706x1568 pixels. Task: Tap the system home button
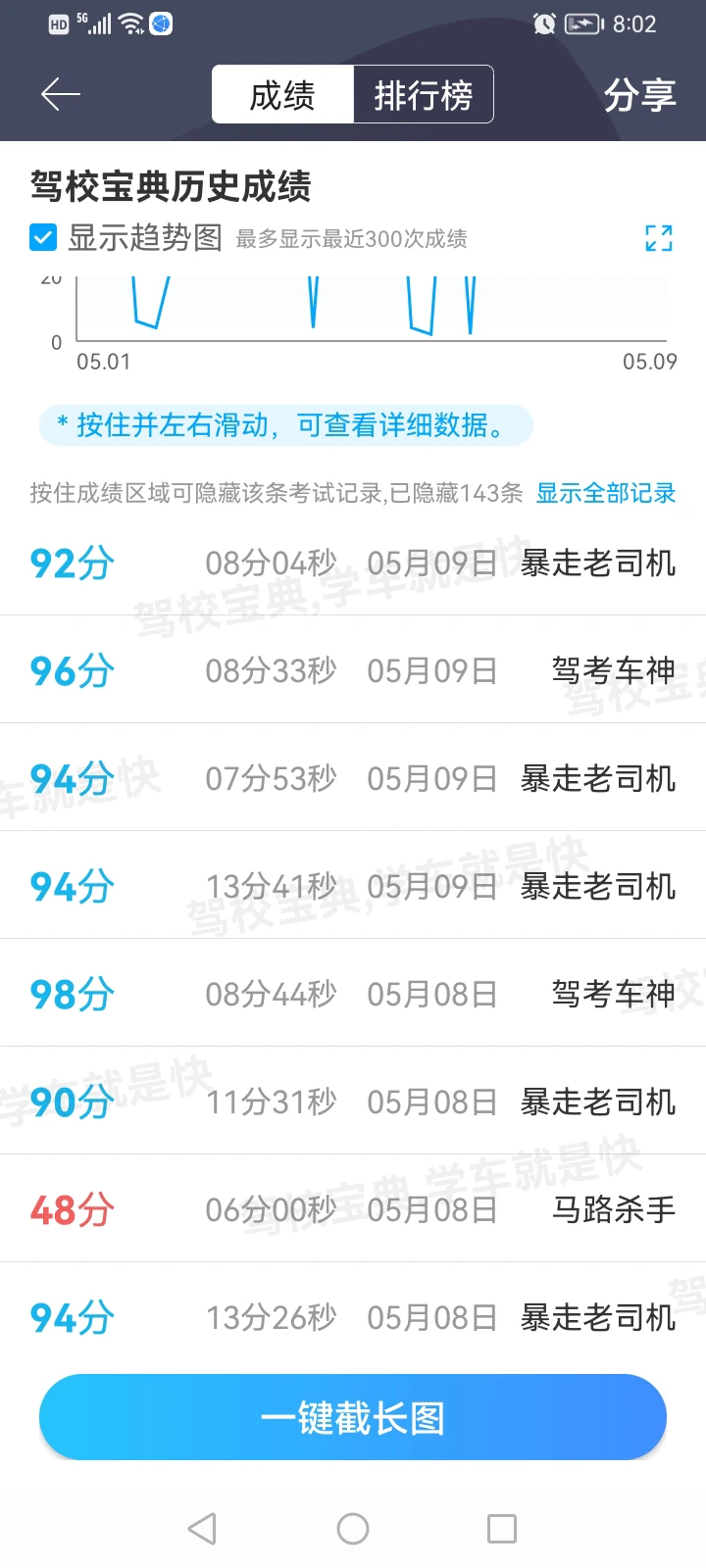coord(353,1529)
